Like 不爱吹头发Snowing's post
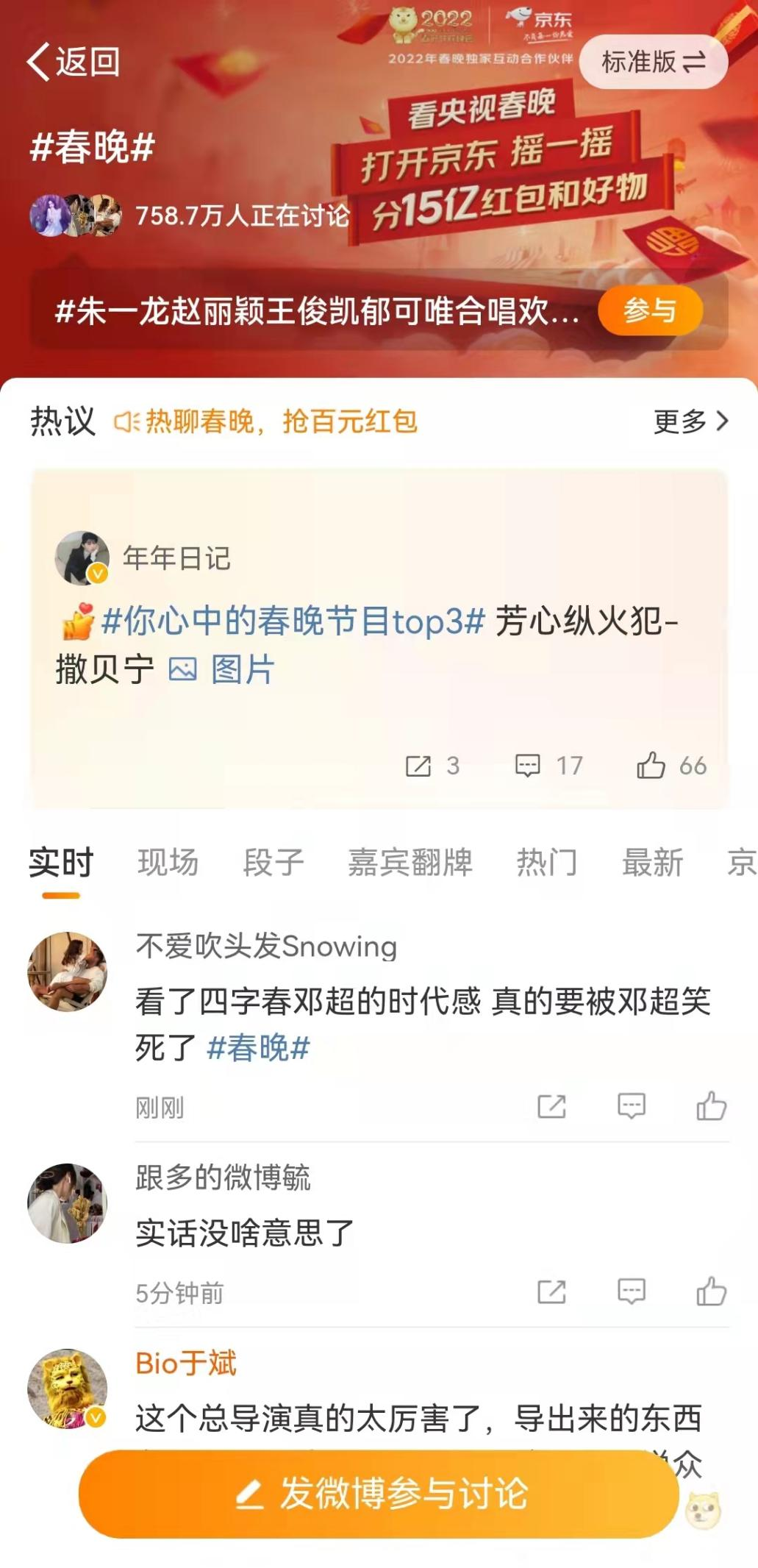 [x=711, y=1106]
